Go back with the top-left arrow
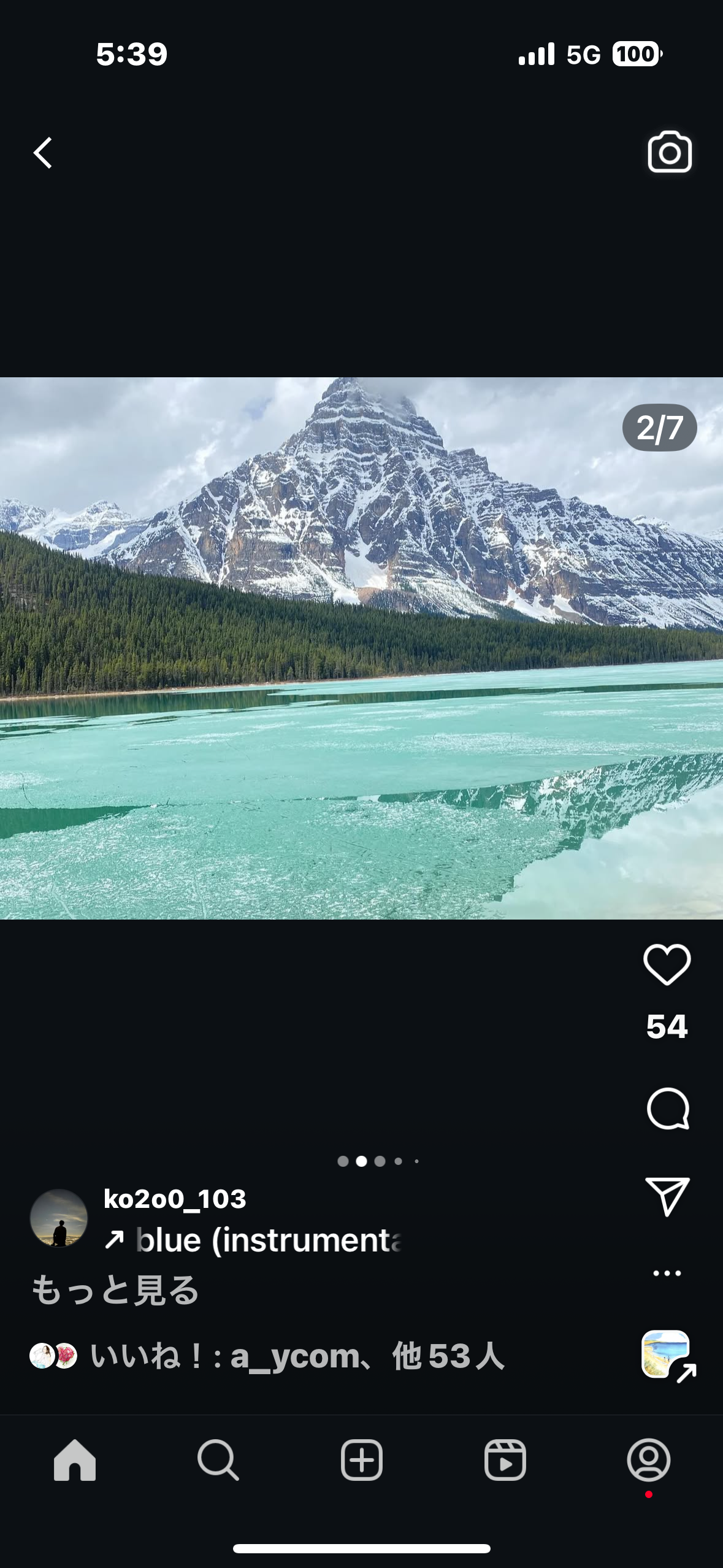 (43, 153)
